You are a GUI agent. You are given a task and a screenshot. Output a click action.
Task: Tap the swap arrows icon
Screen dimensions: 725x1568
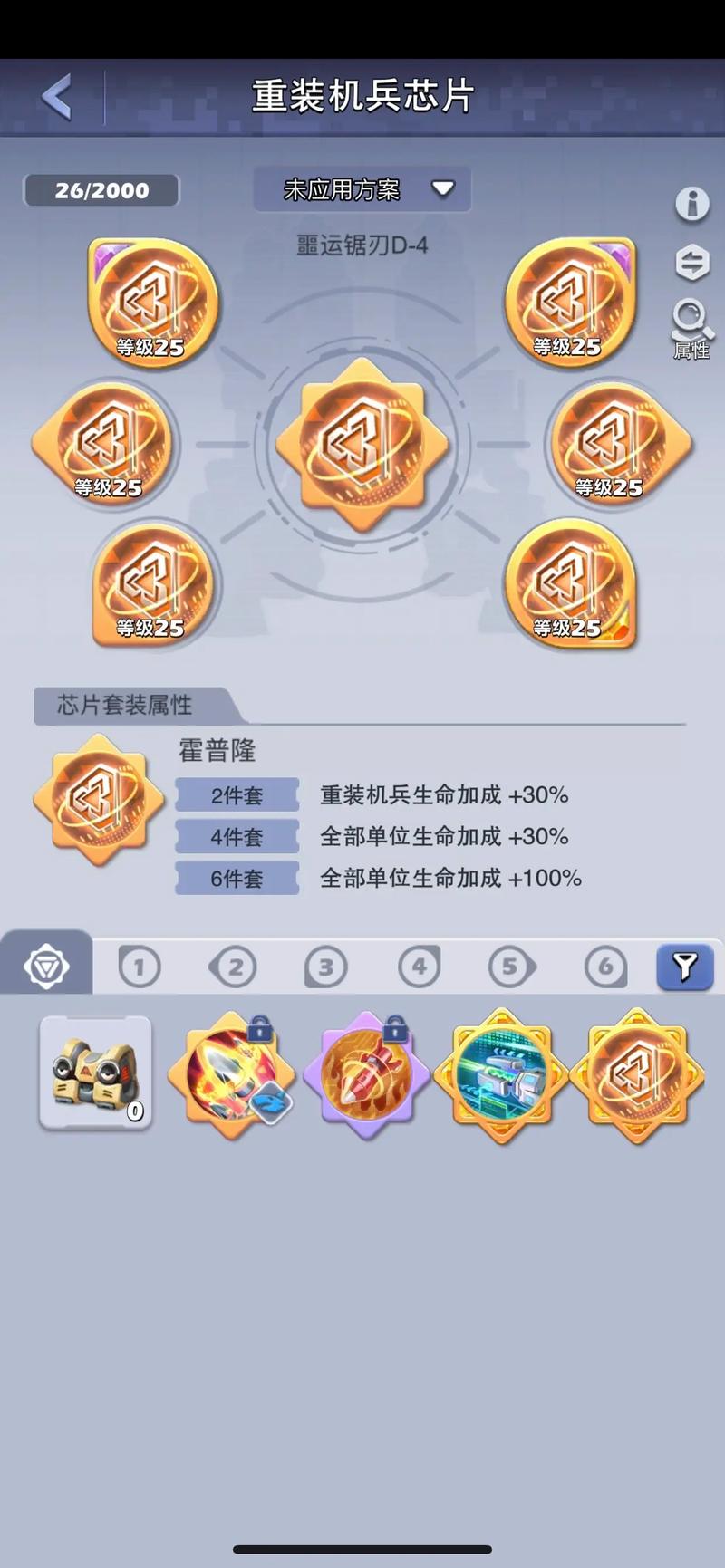click(x=692, y=263)
